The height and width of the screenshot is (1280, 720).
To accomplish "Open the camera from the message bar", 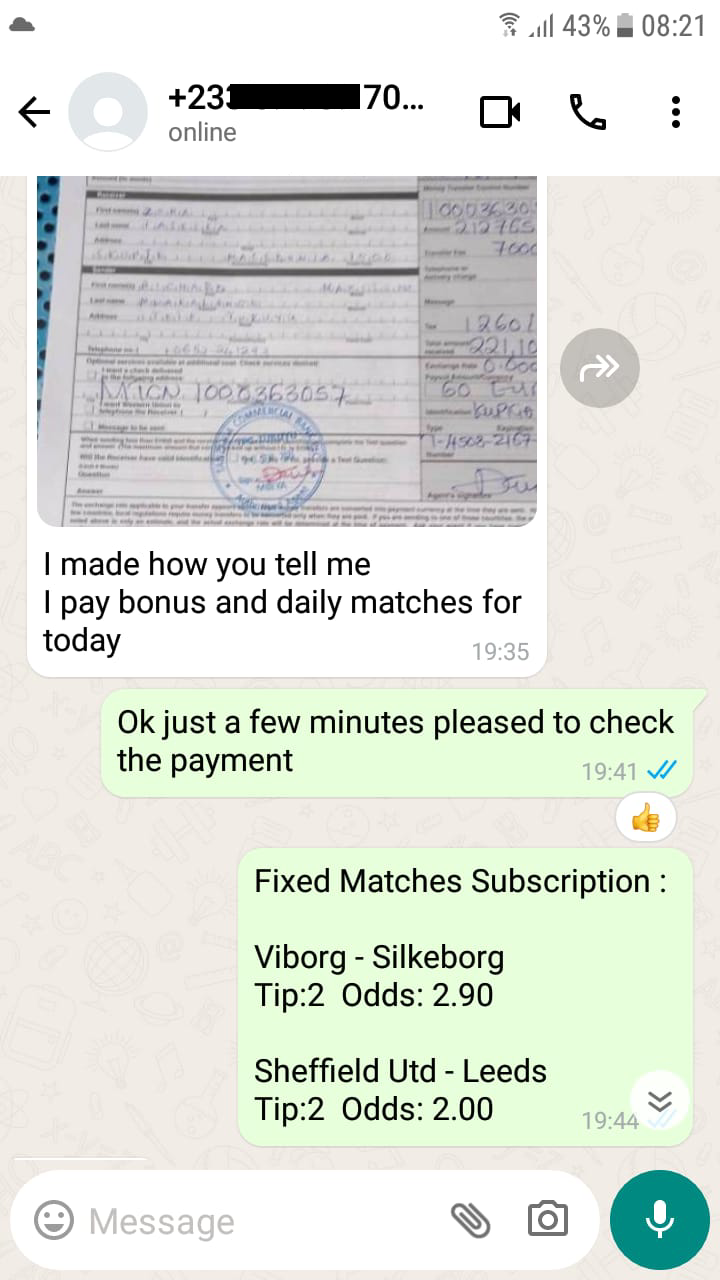I will [x=547, y=1220].
